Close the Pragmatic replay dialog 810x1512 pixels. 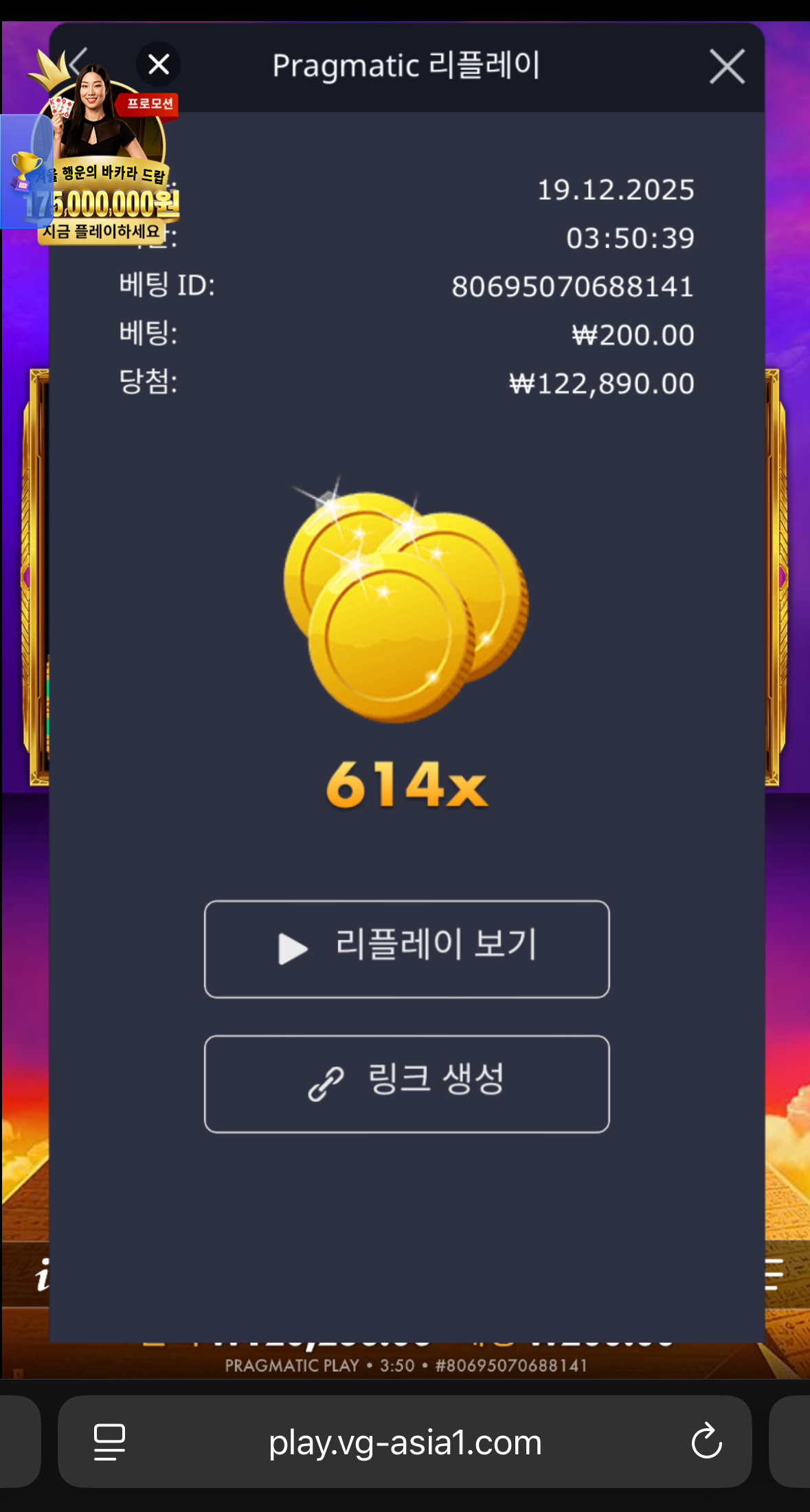(727, 67)
